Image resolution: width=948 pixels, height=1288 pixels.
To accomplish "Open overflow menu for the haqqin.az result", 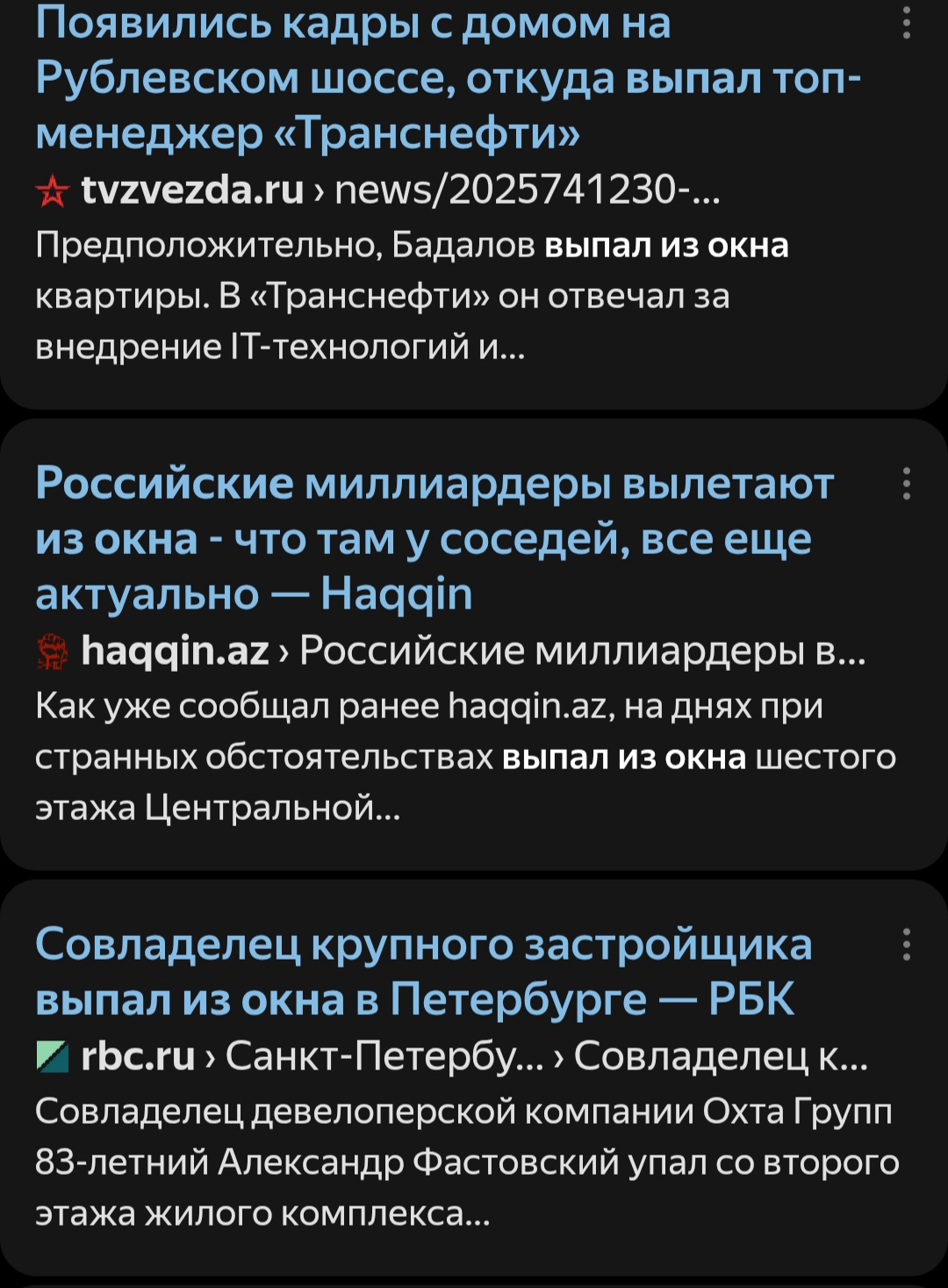I will point(906,484).
